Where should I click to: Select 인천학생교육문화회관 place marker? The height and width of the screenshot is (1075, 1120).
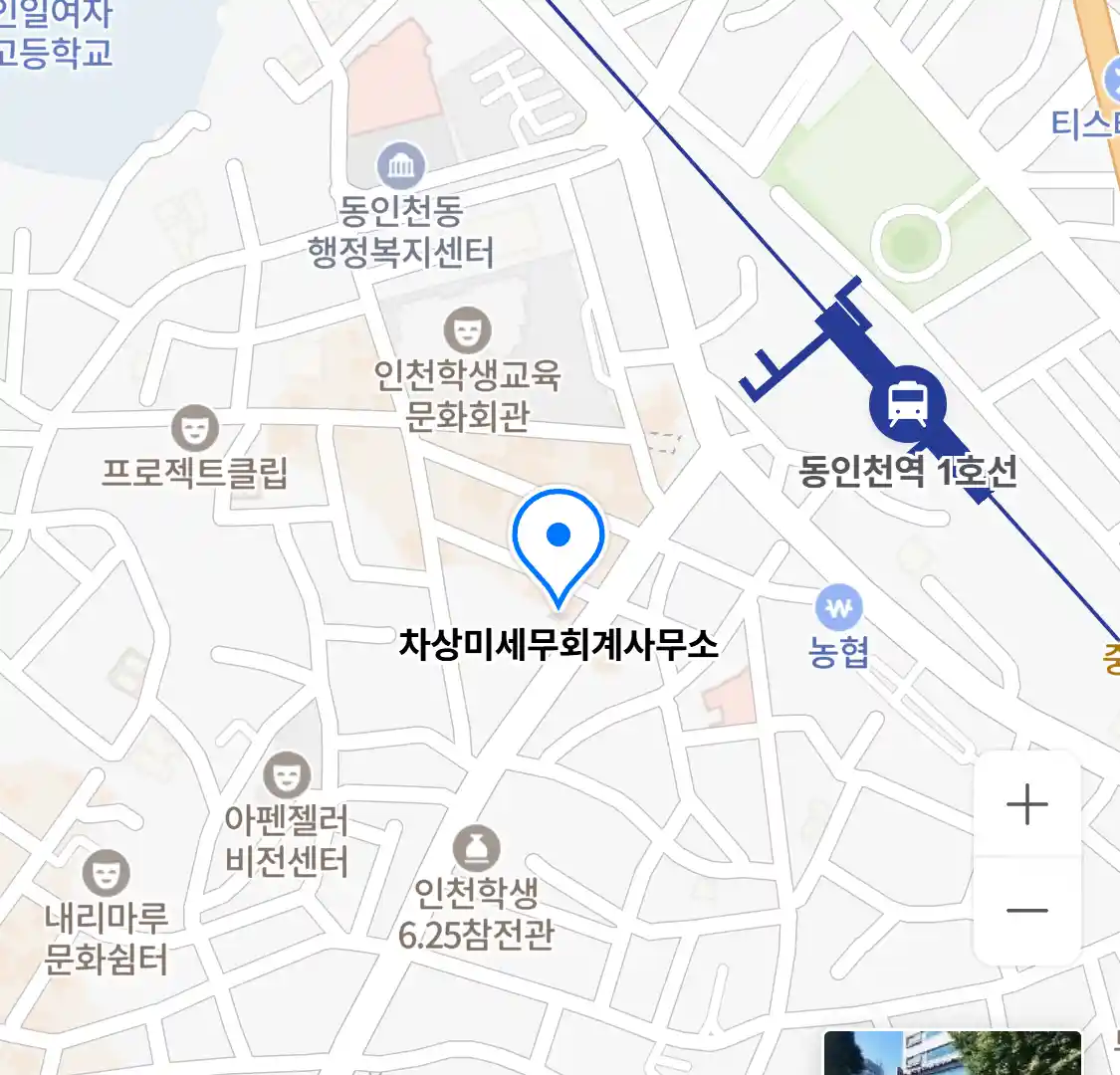(467, 327)
